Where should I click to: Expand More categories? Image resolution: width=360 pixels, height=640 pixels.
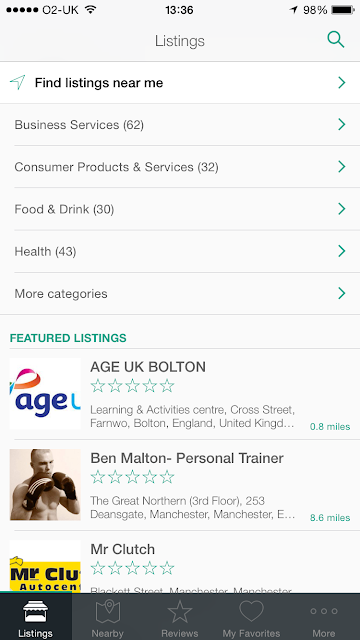180,293
